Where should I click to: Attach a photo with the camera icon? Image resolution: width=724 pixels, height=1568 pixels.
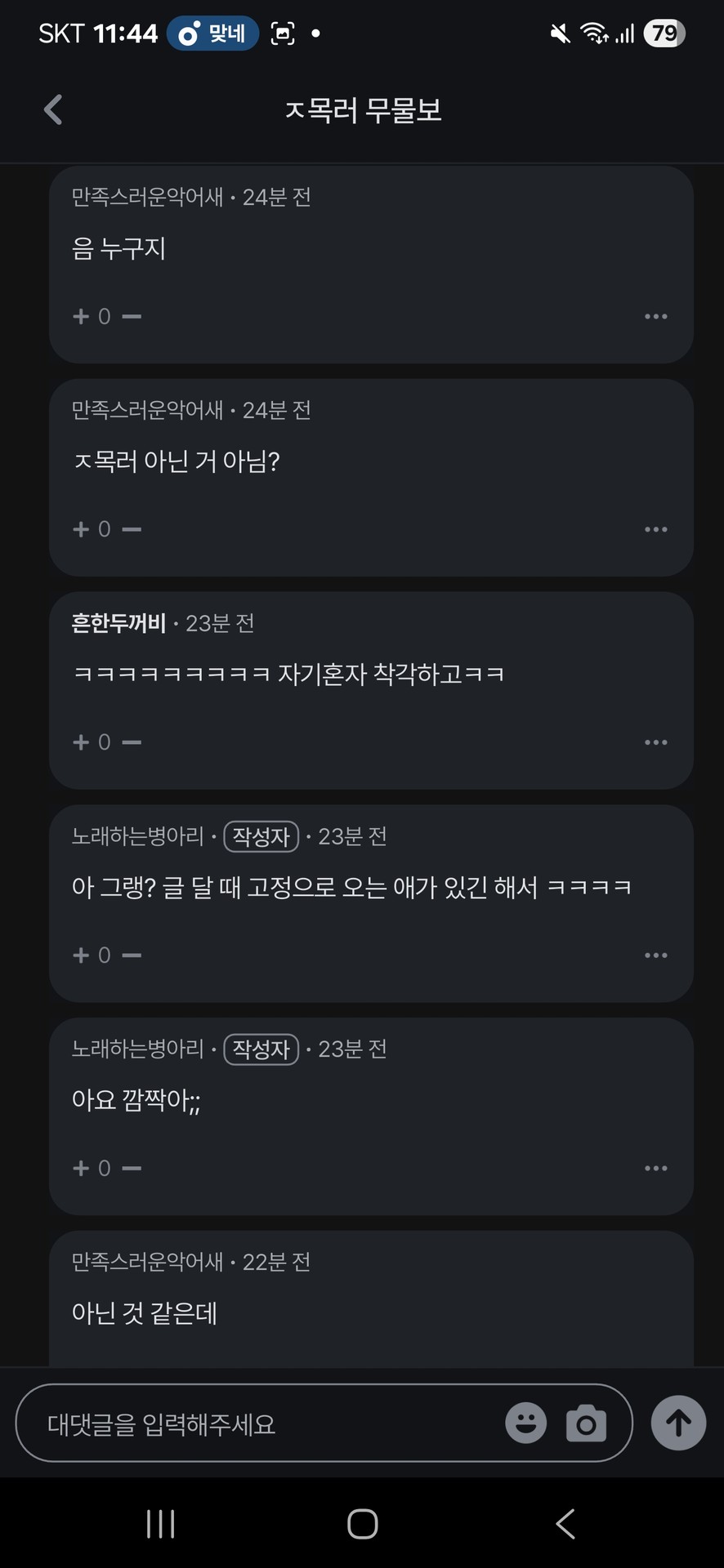(586, 1423)
